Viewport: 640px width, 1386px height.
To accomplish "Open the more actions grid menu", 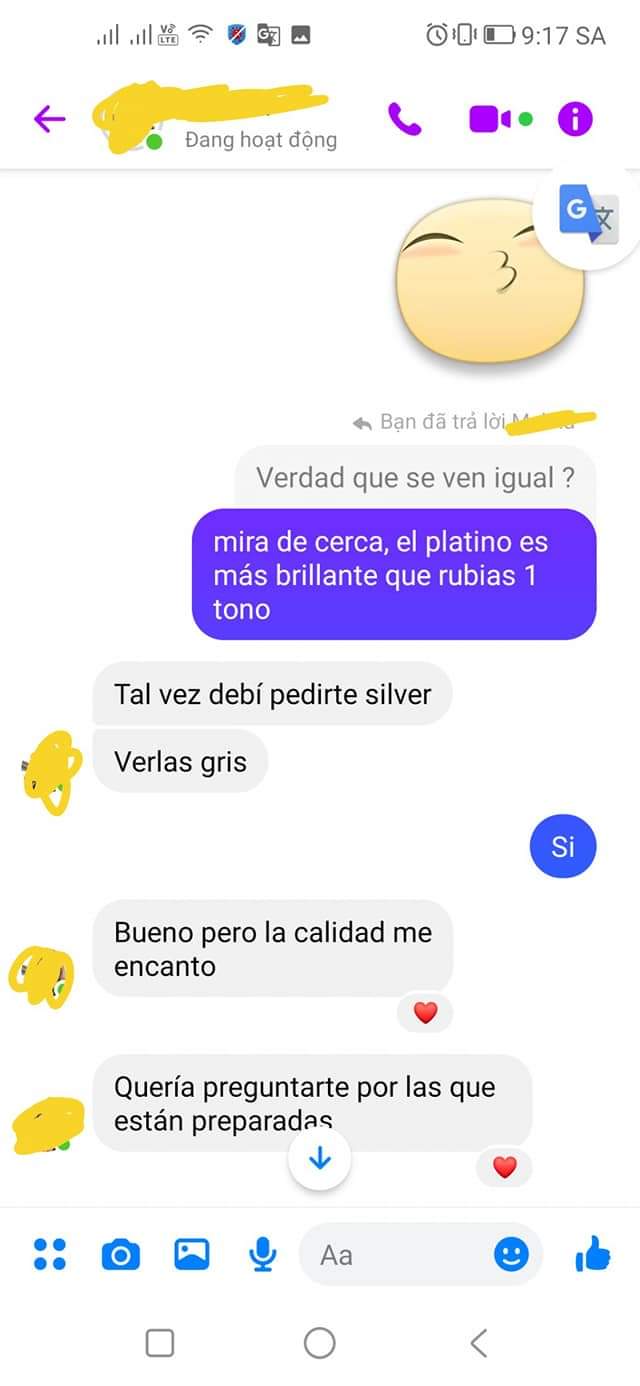I will pyautogui.click(x=49, y=1254).
